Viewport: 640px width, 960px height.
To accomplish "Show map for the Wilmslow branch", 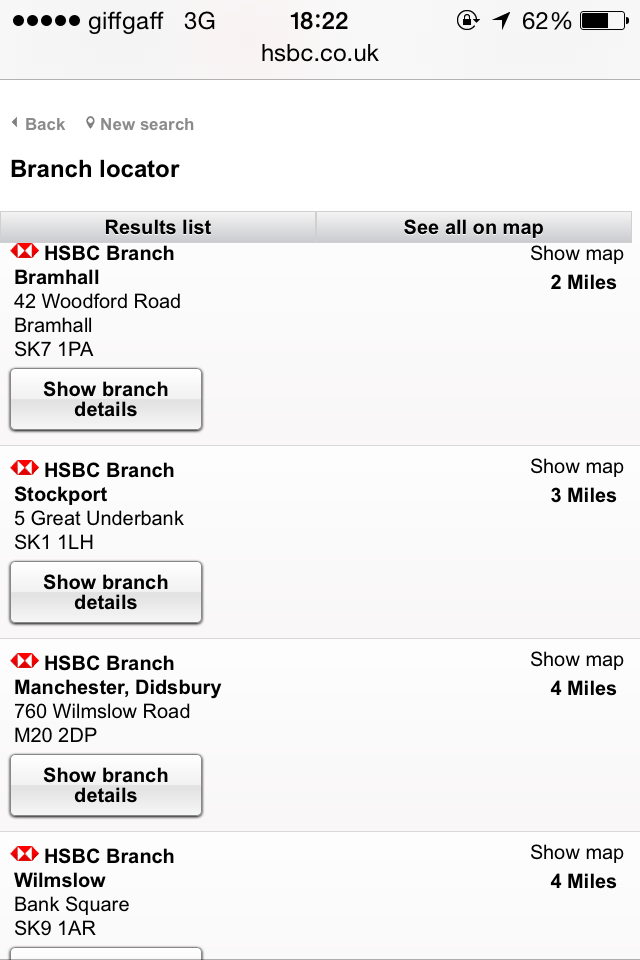I will (576, 852).
